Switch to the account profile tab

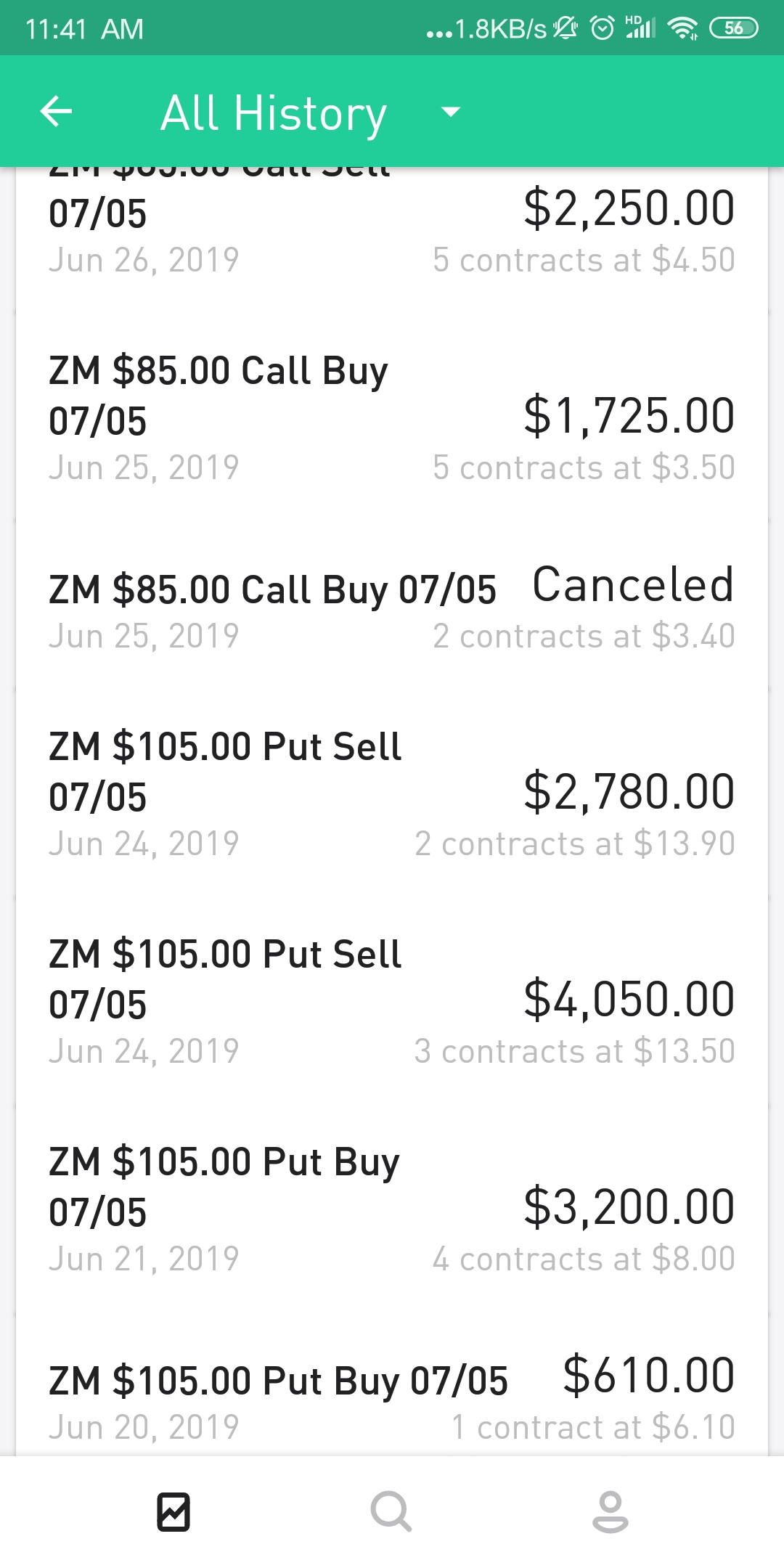pos(611,1512)
